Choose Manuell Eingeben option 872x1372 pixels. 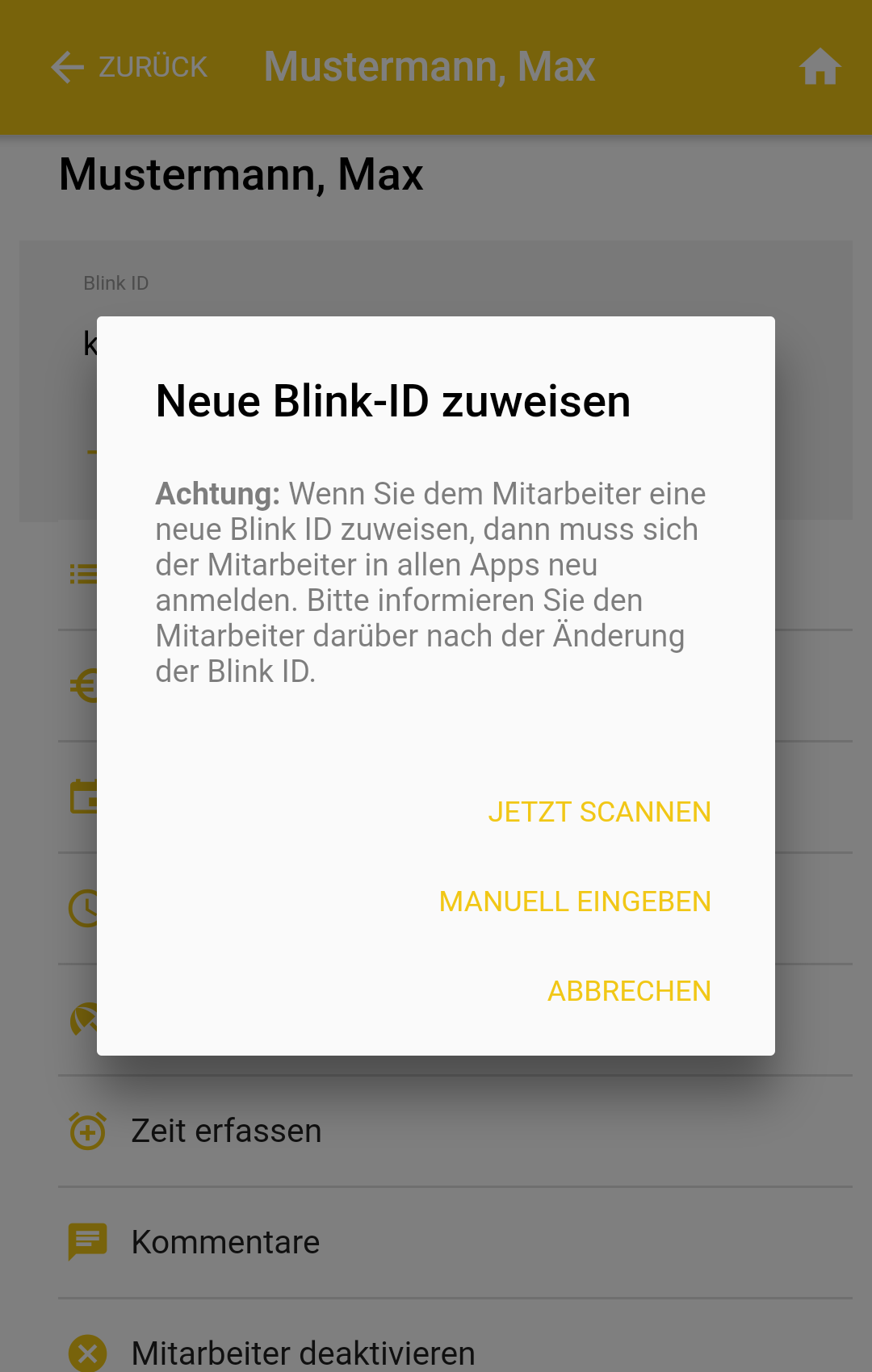575,901
